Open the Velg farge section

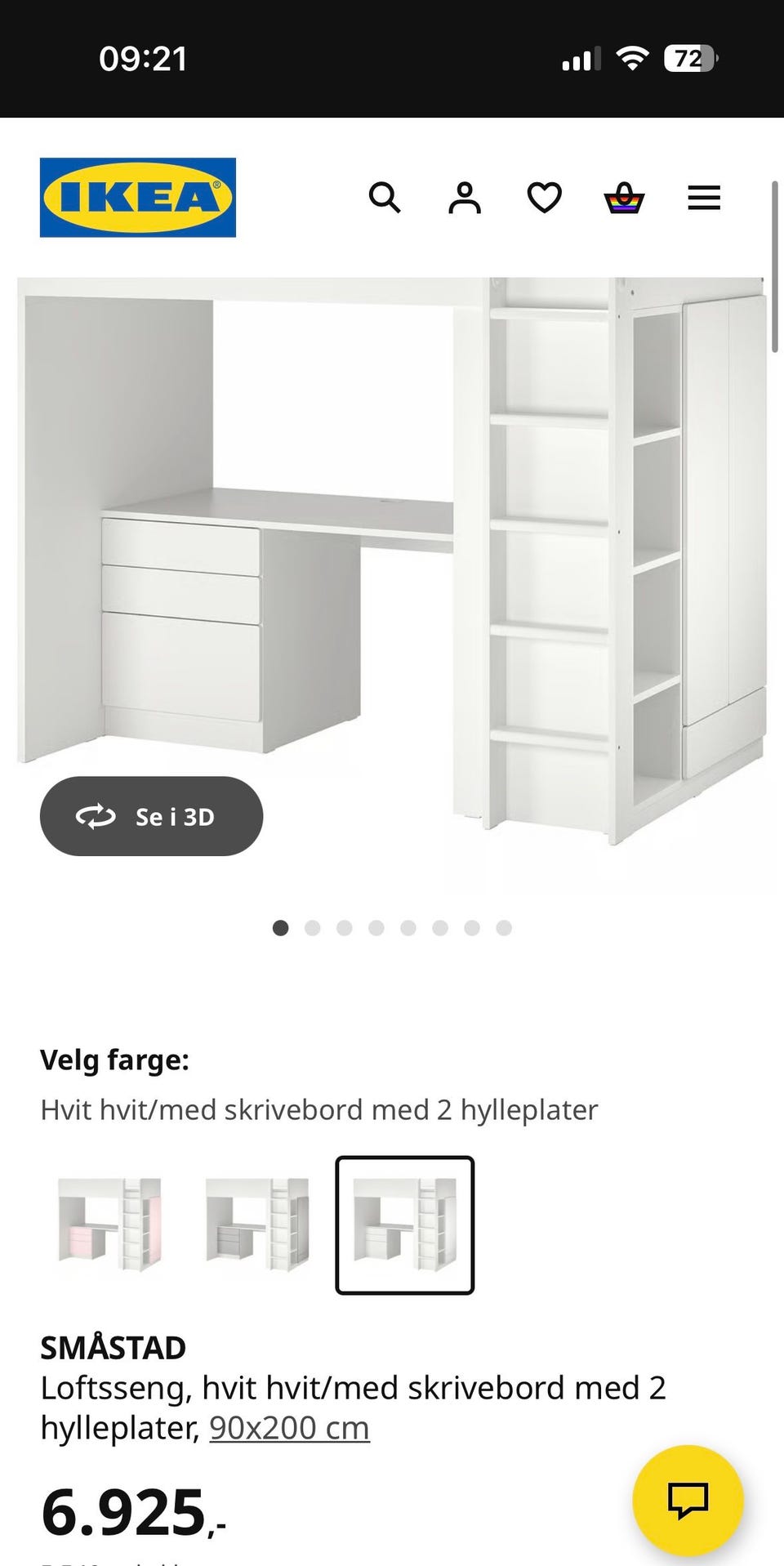click(x=114, y=1060)
